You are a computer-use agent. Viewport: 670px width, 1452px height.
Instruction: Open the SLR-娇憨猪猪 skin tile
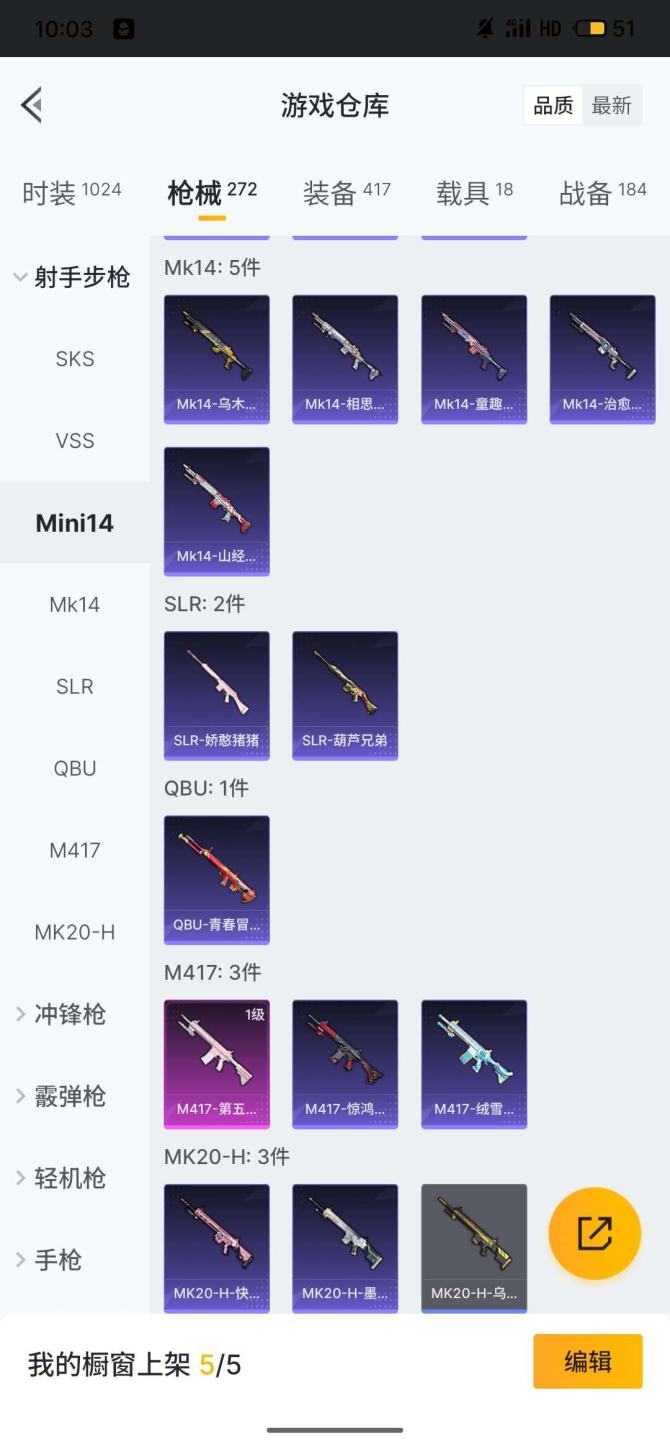[217, 695]
